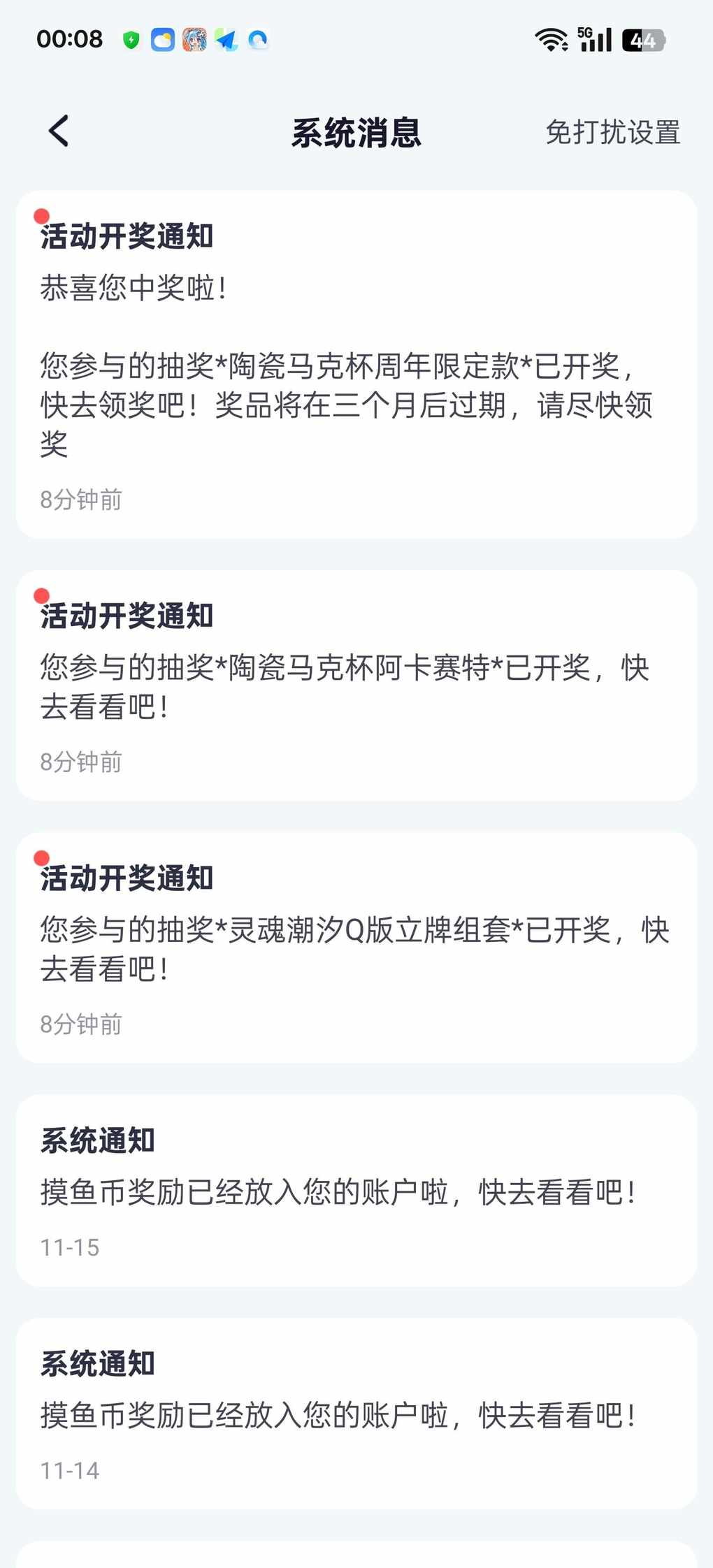Open the 摸鱼币 reward notice dated 11-15
This screenshot has width=713, height=1568.
pos(356,1191)
